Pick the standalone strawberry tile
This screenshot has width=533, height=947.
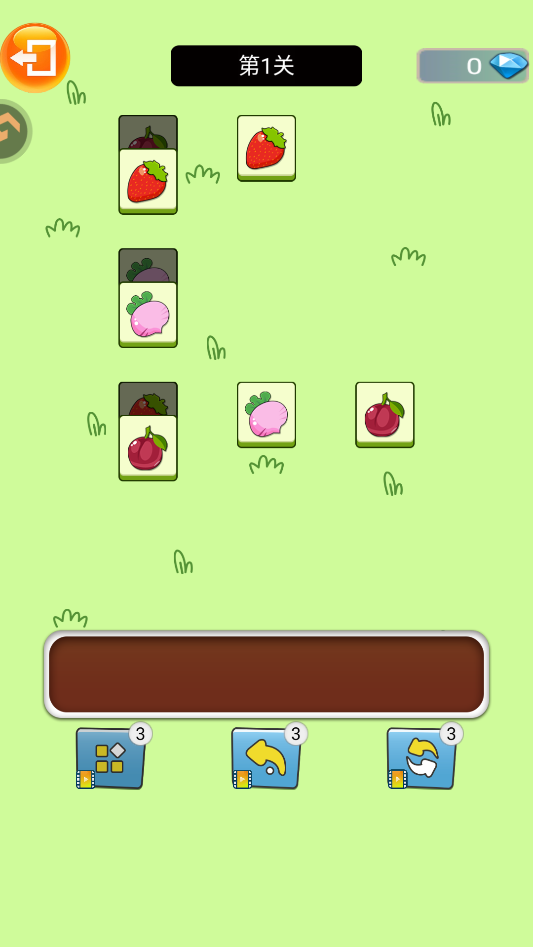pos(266,148)
